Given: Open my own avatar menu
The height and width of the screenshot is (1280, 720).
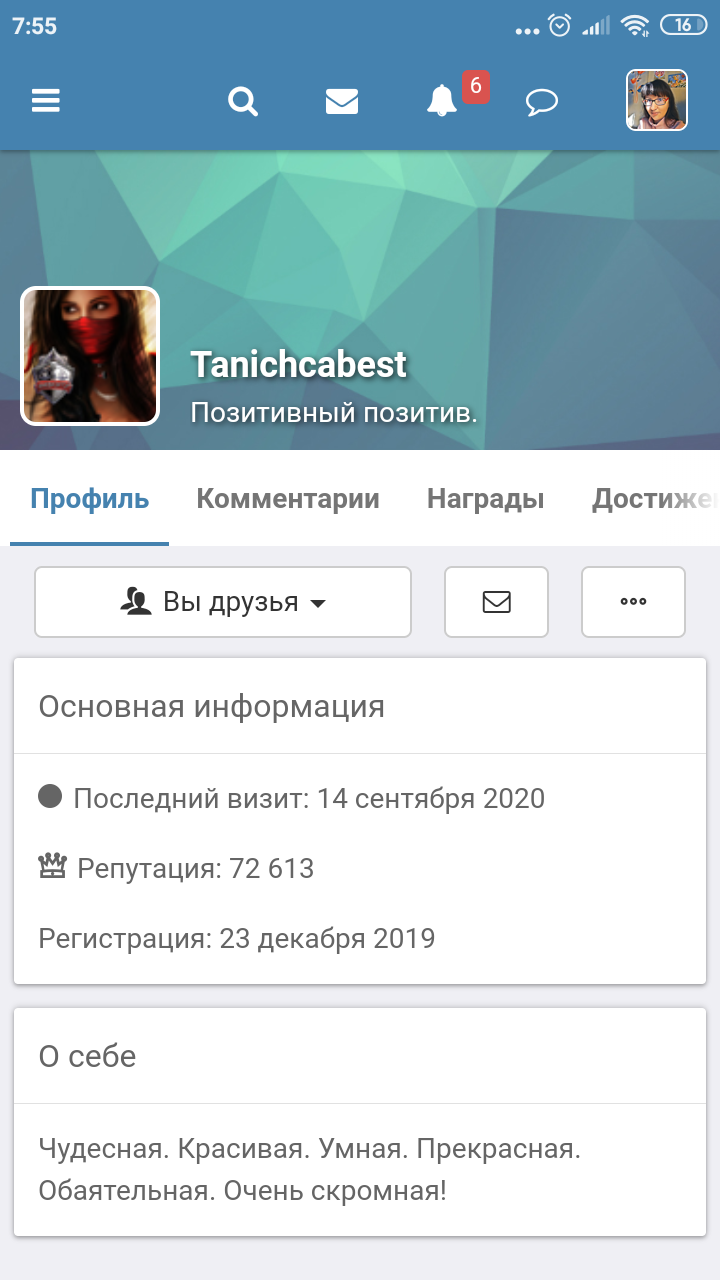Looking at the screenshot, I should pyautogui.click(x=657, y=100).
